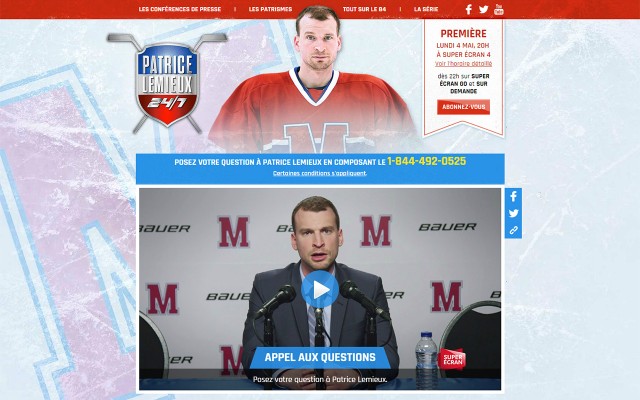Screen dimensions: 640x400
Task: Open the Tout sur le 84 menu item
Action: click(x=364, y=9)
